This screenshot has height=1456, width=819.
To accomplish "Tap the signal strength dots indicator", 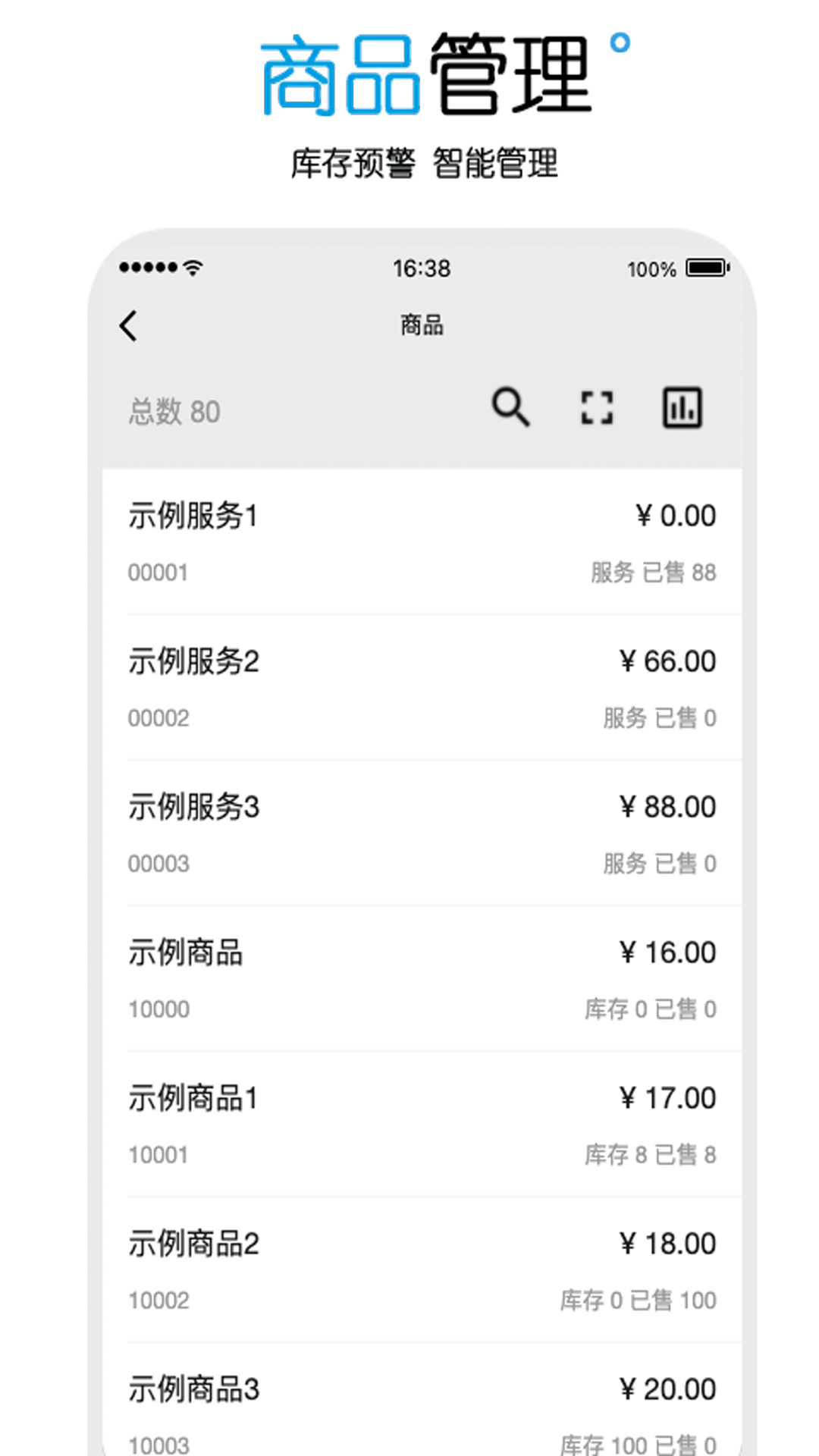I will coord(149,267).
